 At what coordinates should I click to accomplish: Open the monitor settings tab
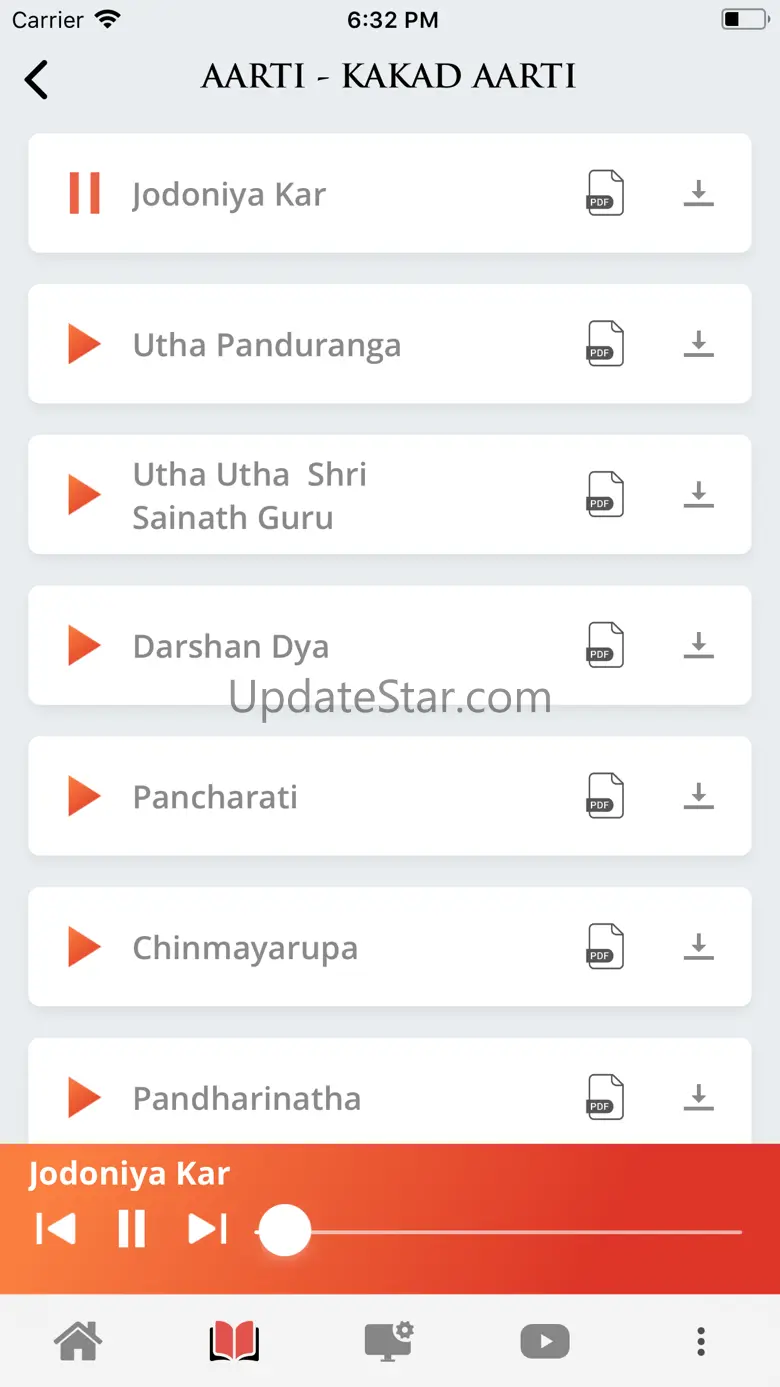click(390, 1341)
